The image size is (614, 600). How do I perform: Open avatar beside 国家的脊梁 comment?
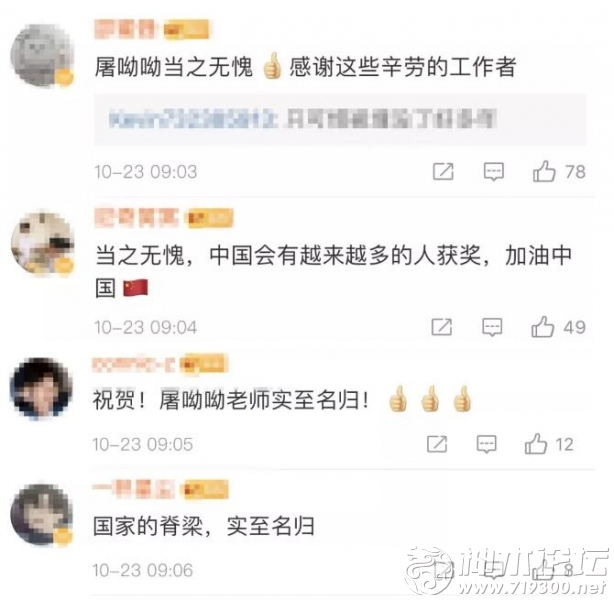[x=42, y=514]
